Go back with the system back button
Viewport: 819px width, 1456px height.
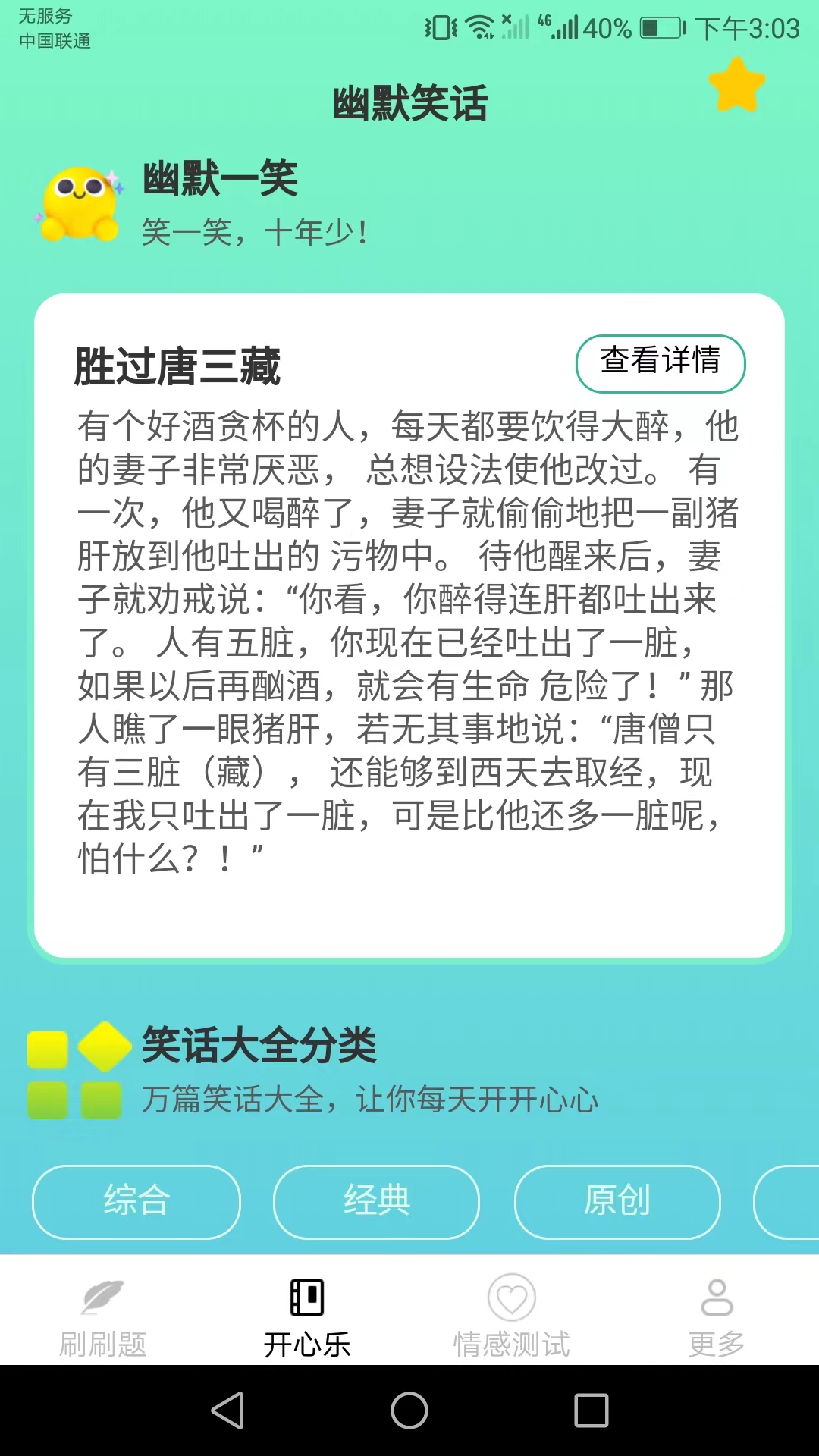click(x=227, y=1410)
